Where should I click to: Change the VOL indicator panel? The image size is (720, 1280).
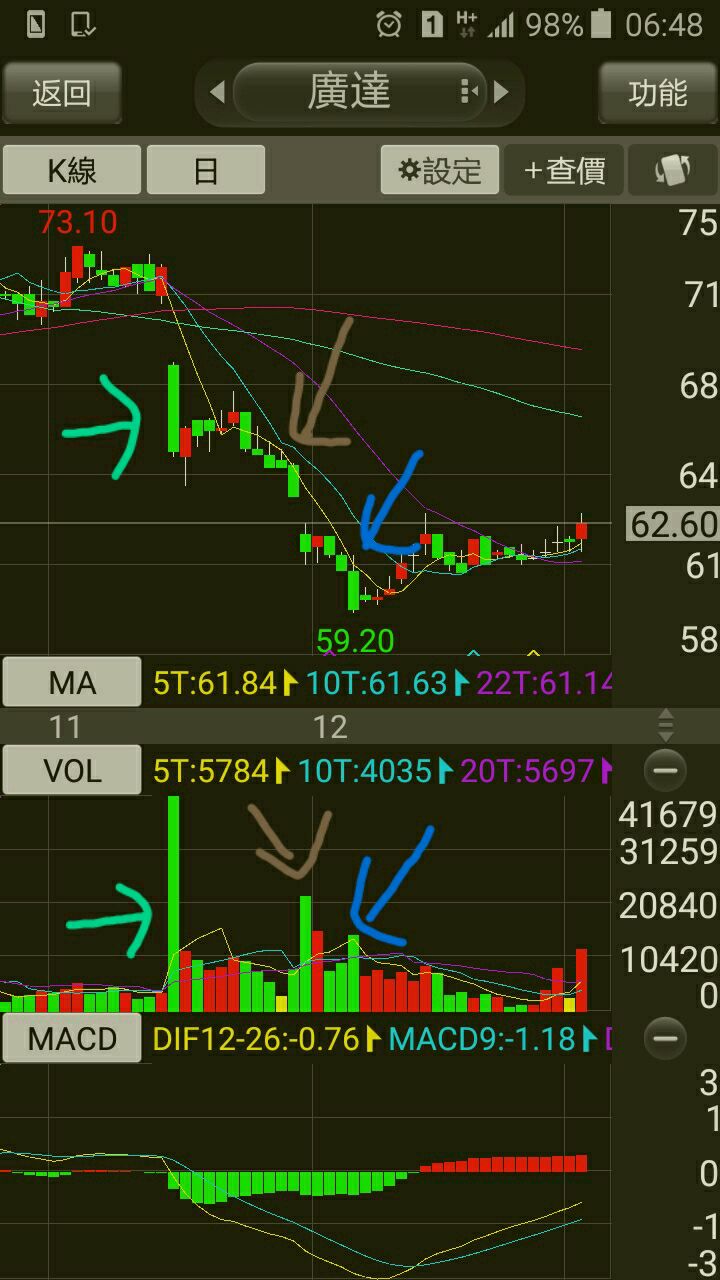pos(71,771)
